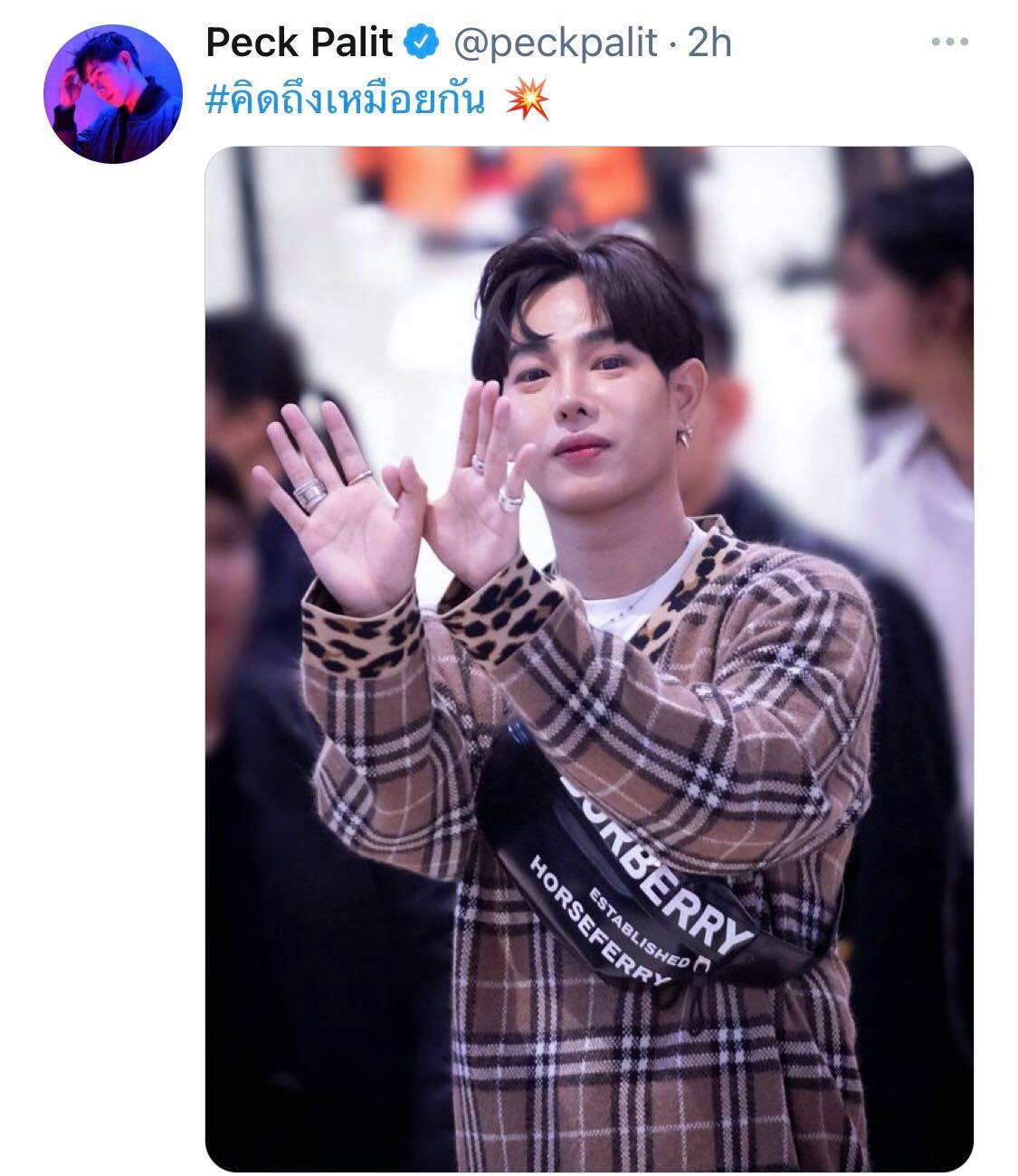Image resolution: width=1018 pixels, height=1176 pixels.
Task: View the tweet's photo full screen
Action: point(588,658)
